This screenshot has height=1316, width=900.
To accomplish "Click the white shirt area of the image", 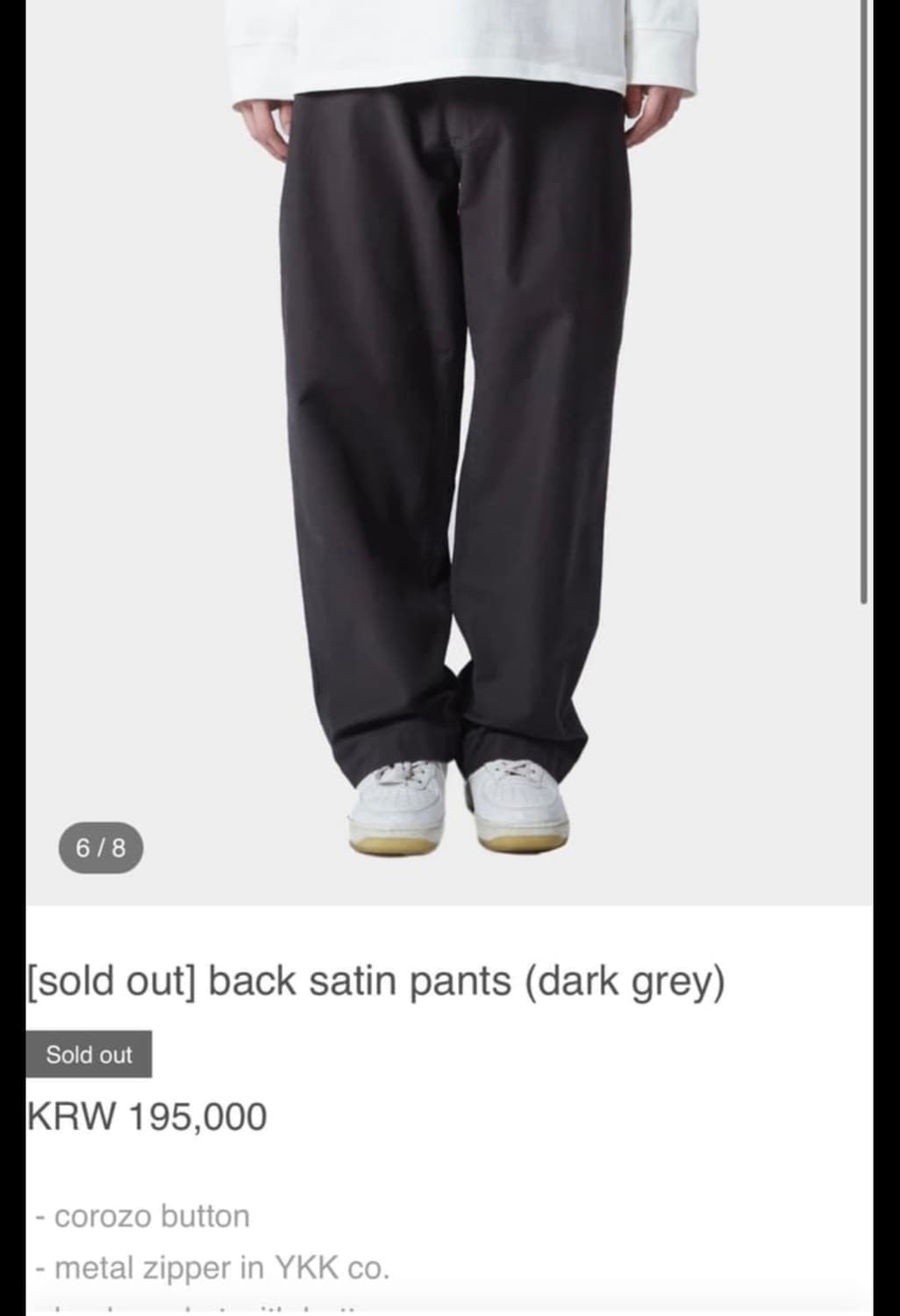I will 439,35.
